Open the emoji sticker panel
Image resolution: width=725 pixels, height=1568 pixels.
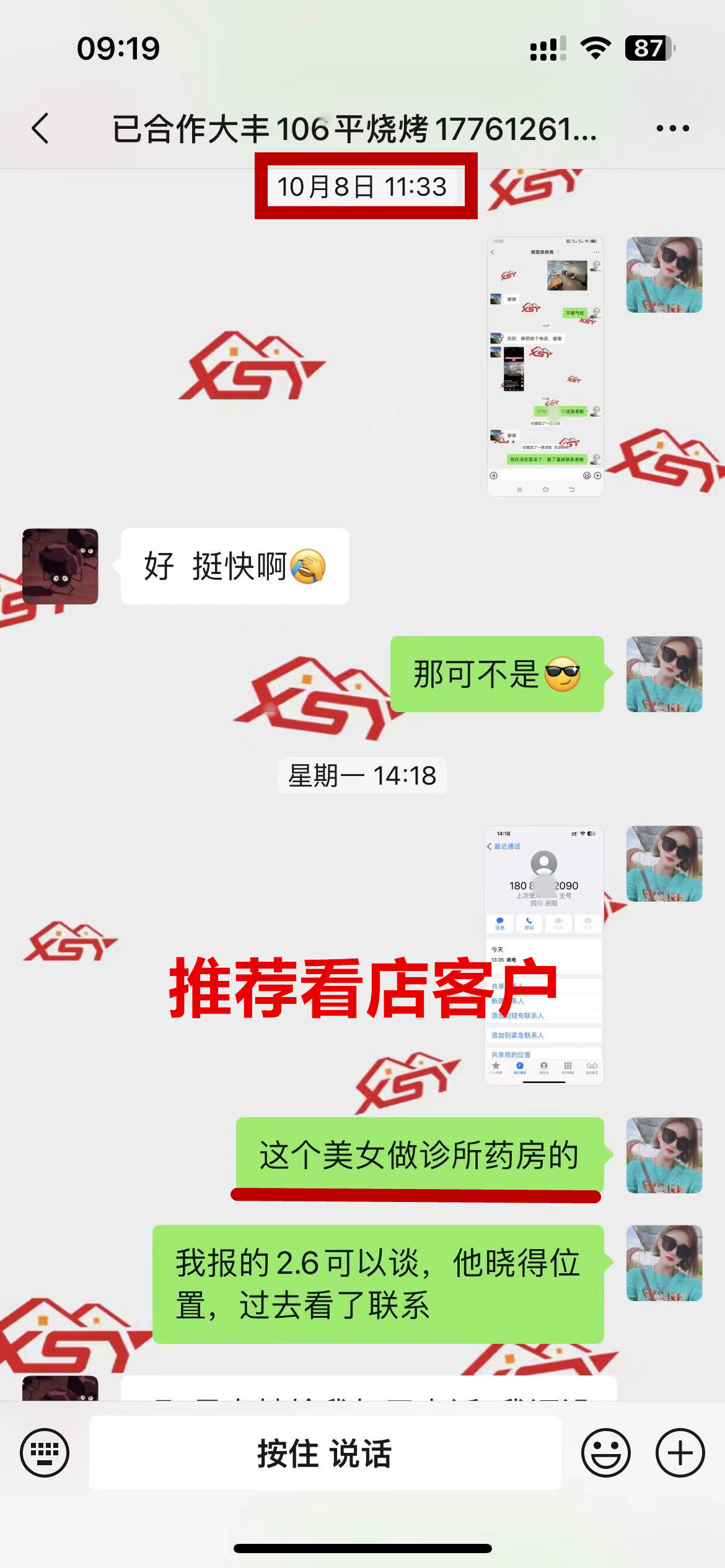click(x=605, y=1453)
